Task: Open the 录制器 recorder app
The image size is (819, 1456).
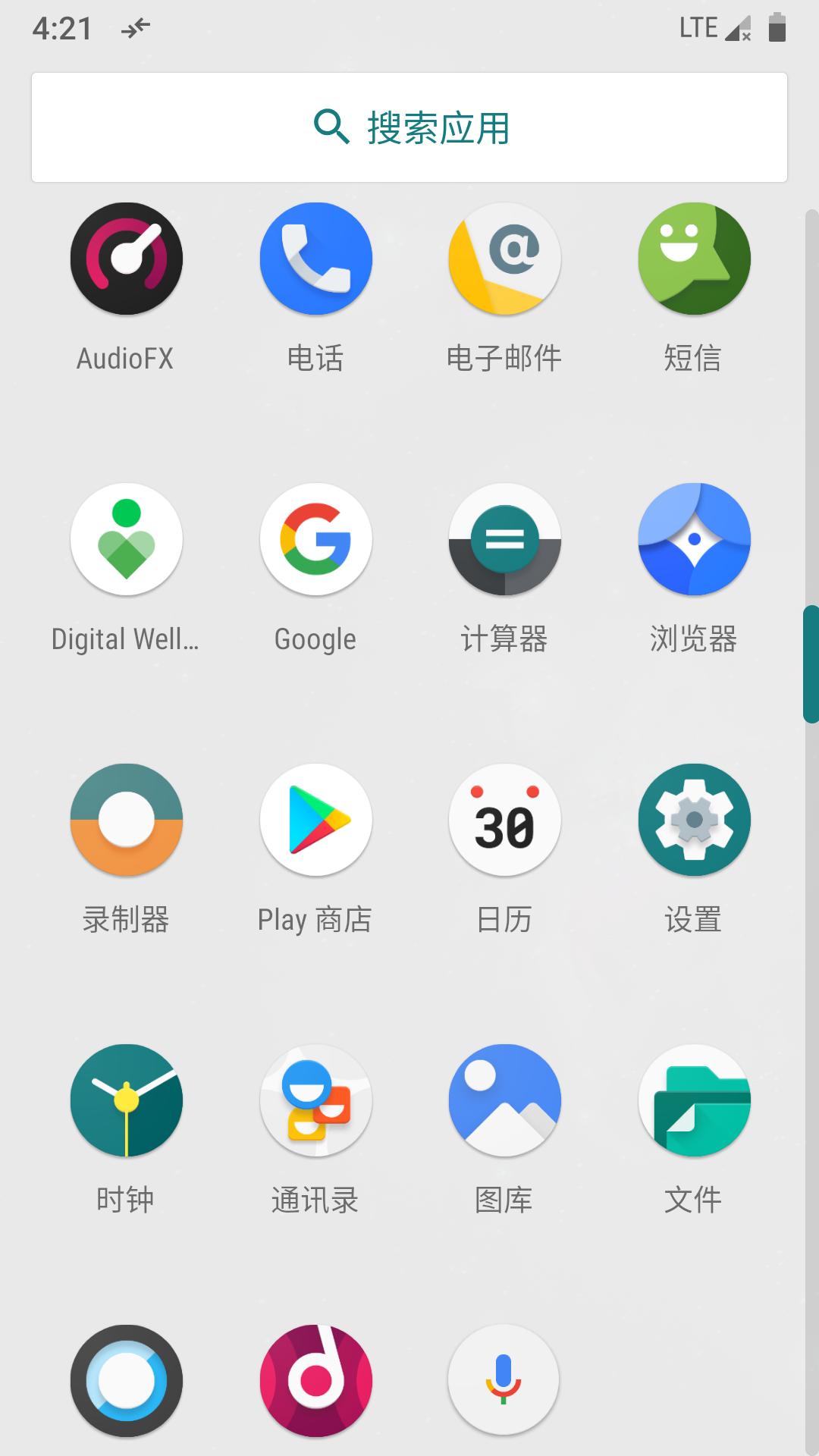Action: (x=126, y=820)
